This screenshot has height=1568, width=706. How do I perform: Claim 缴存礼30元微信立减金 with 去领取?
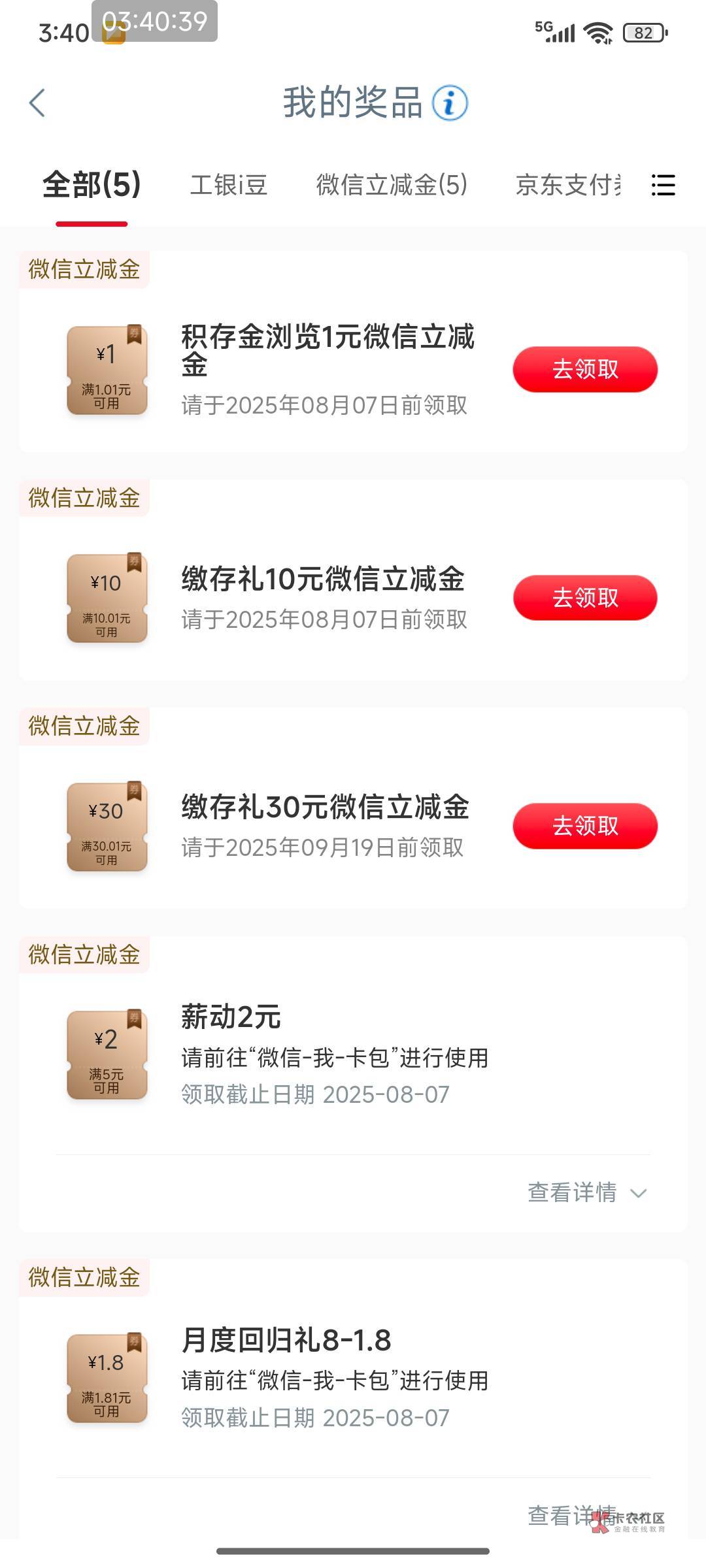pyautogui.click(x=585, y=826)
